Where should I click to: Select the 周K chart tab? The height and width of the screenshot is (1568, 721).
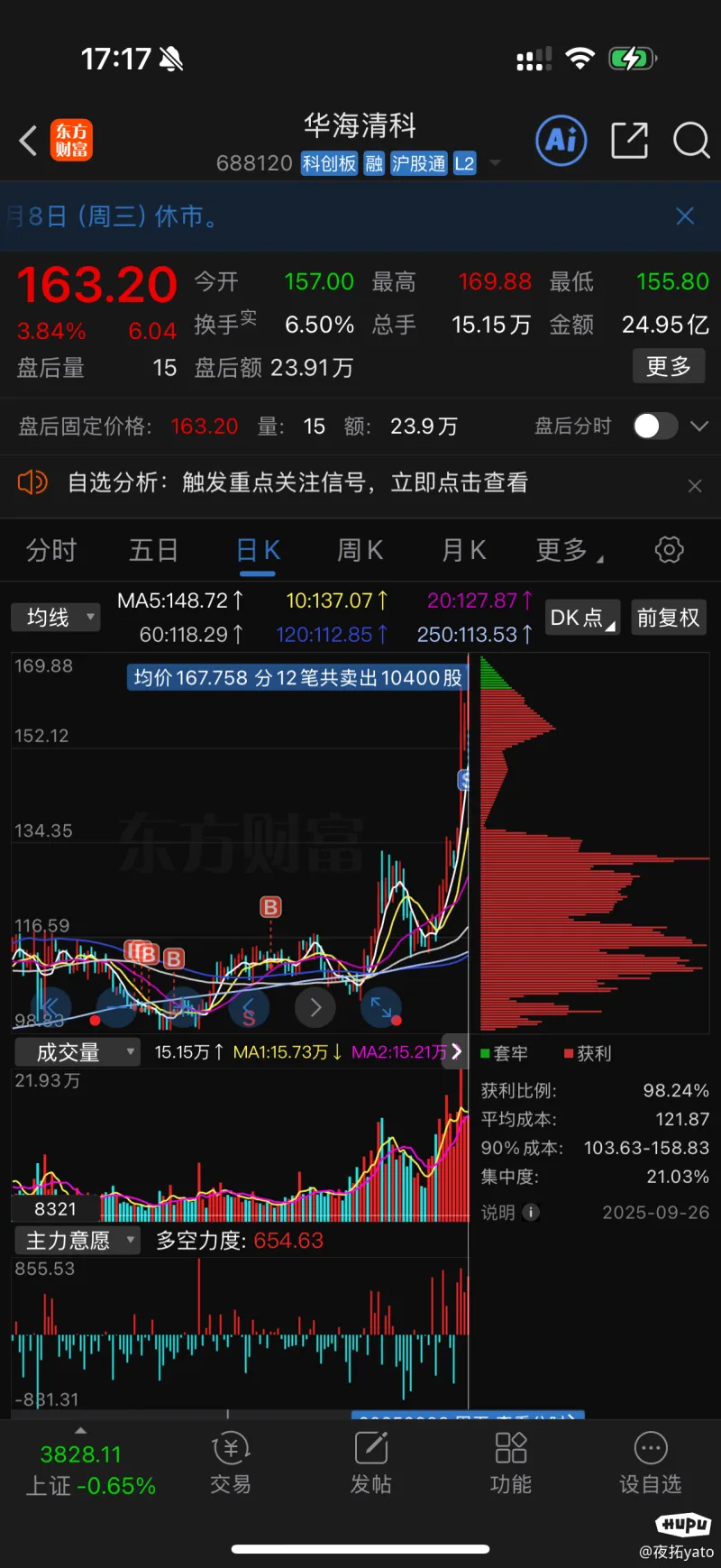(x=360, y=550)
